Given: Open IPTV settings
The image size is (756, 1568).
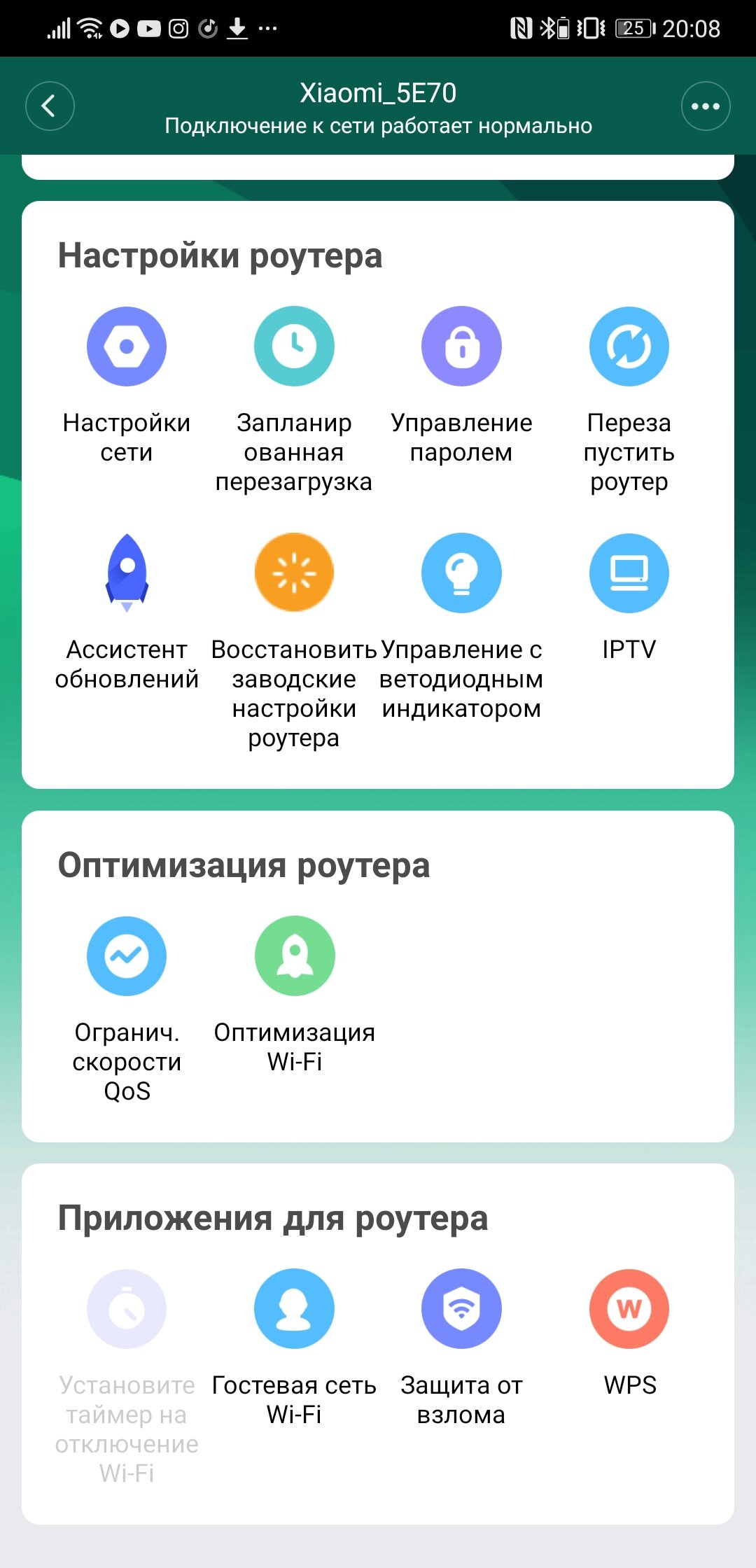Looking at the screenshot, I should pos(629,573).
